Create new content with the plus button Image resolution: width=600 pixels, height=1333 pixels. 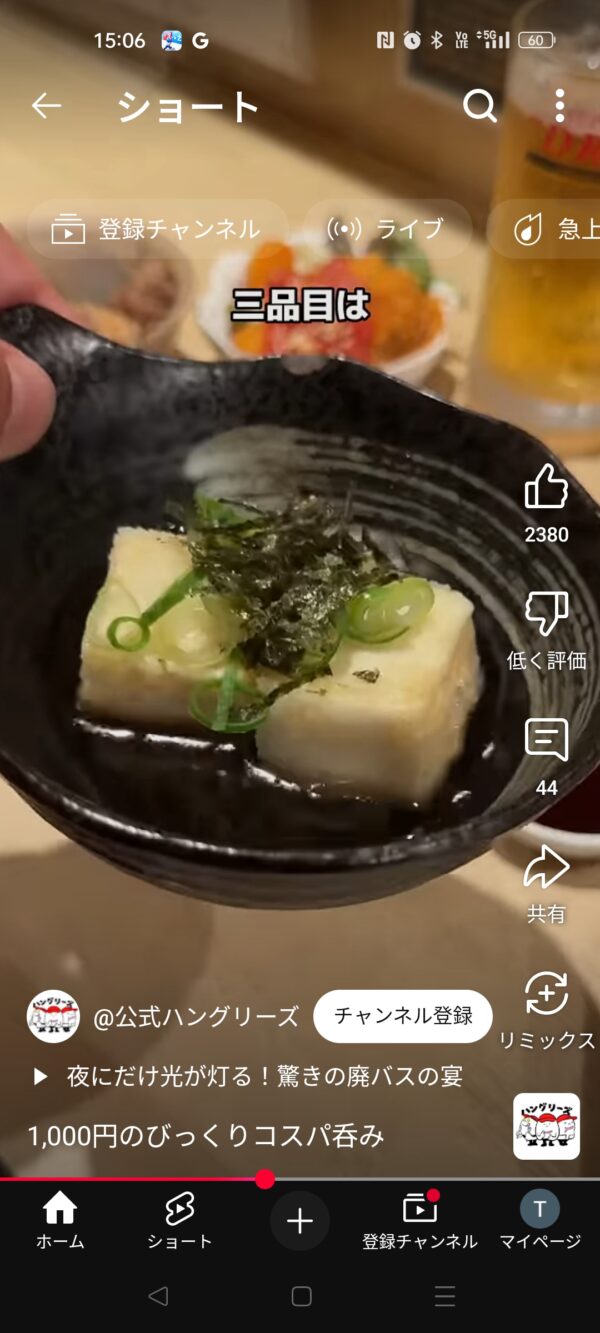[x=300, y=1221]
